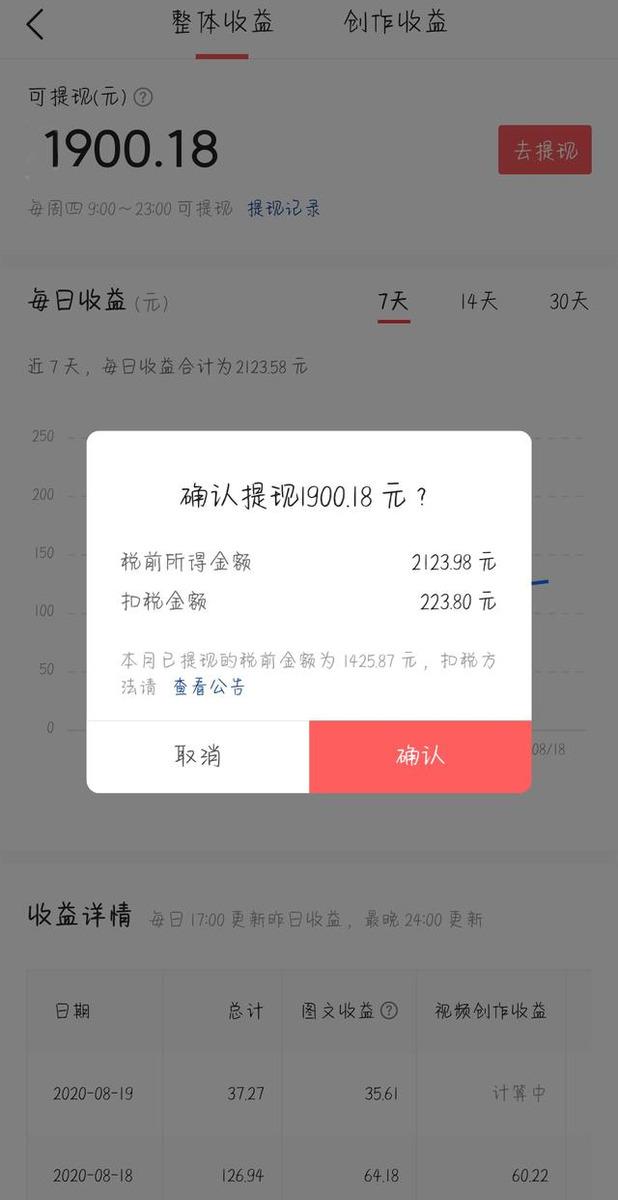This screenshot has height=1200, width=618.
Task: Tap the 去提现 withdraw button
Action: [545, 150]
